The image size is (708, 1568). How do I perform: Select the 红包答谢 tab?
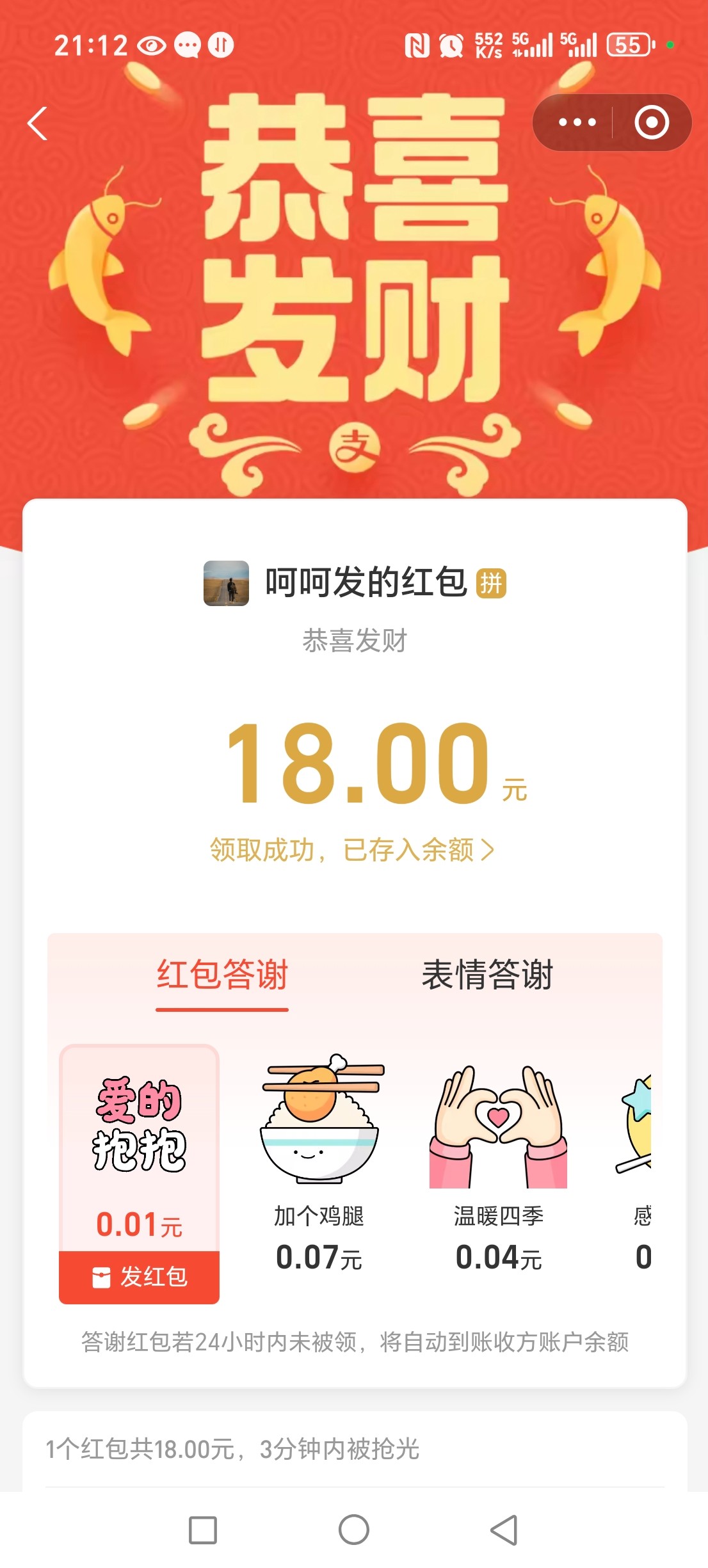click(x=222, y=975)
